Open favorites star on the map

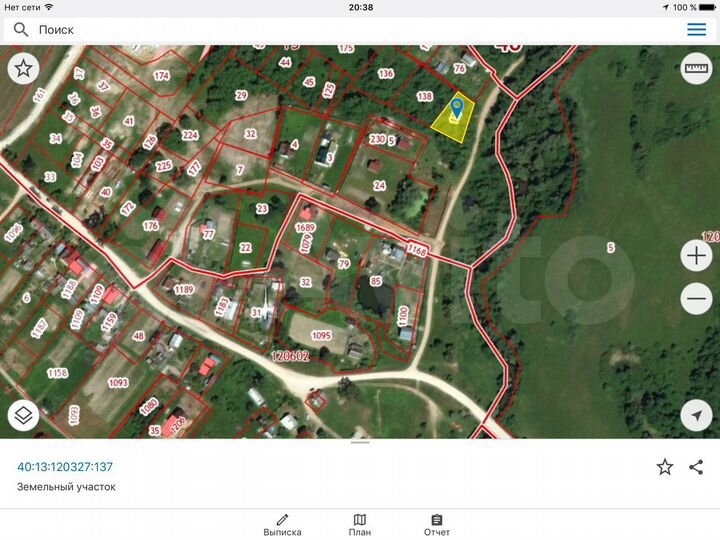pos(24,69)
